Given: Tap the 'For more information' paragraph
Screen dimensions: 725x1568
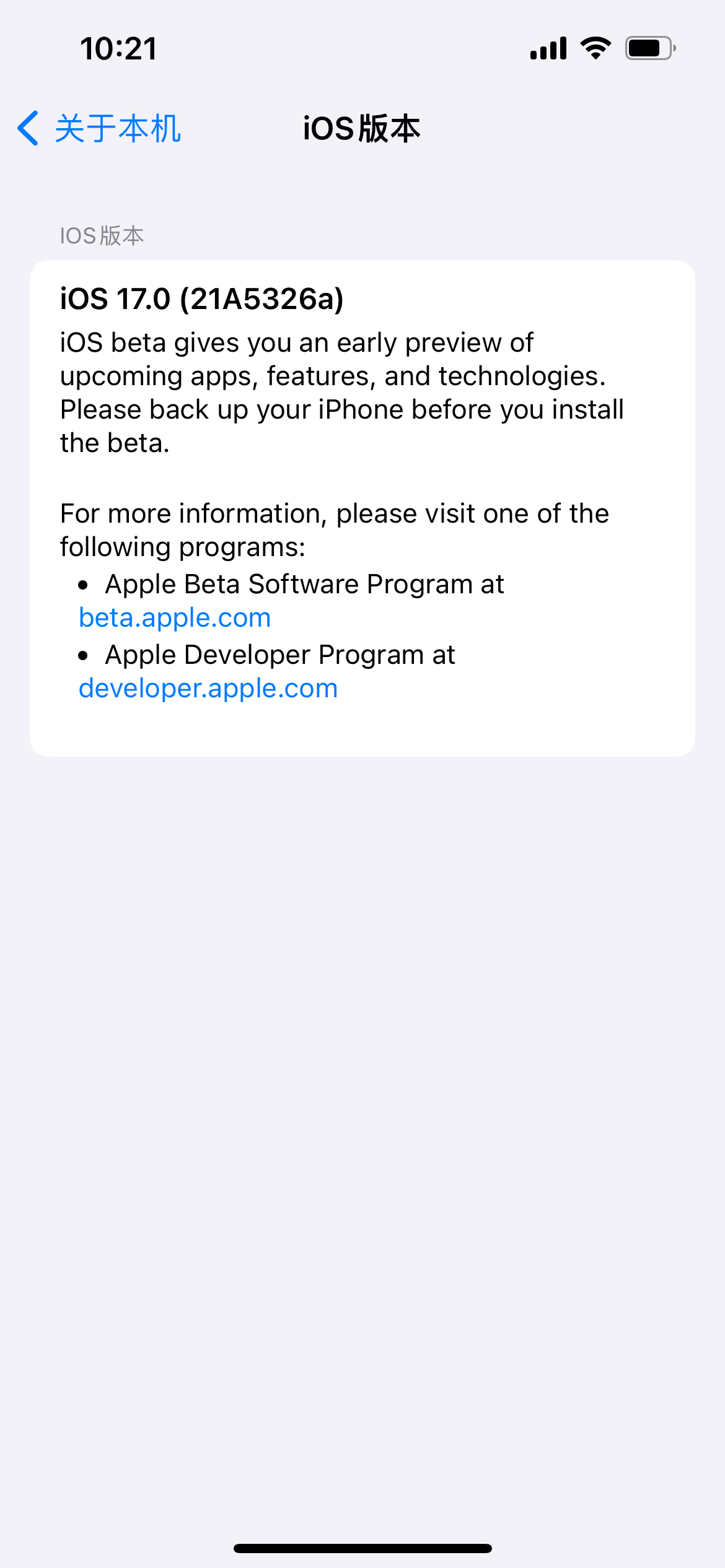Looking at the screenshot, I should point(335,529).
